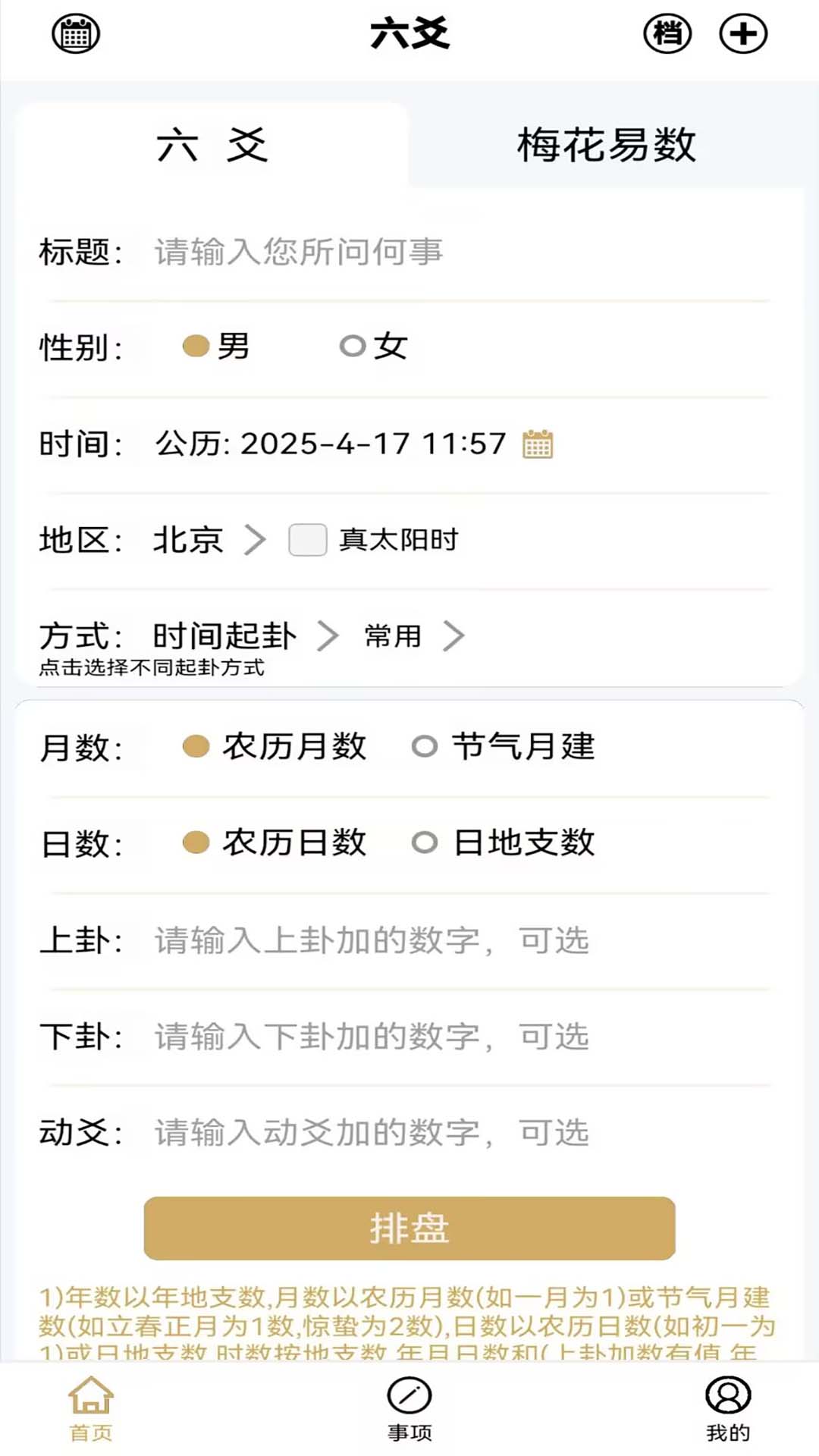Viewport: 819px width, 1456px height.
Task: Change region from 北京
Action: coord(209,541)
